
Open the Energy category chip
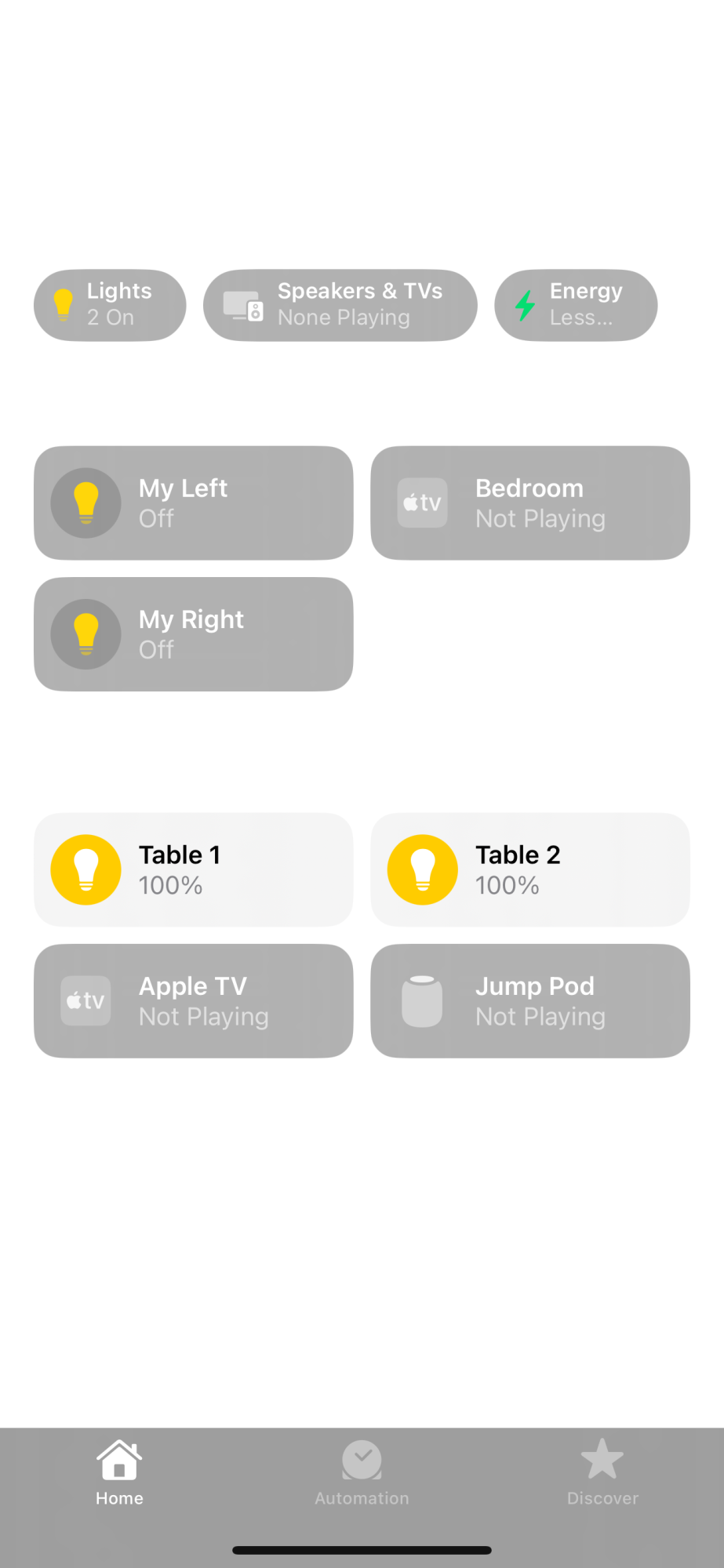576,305
